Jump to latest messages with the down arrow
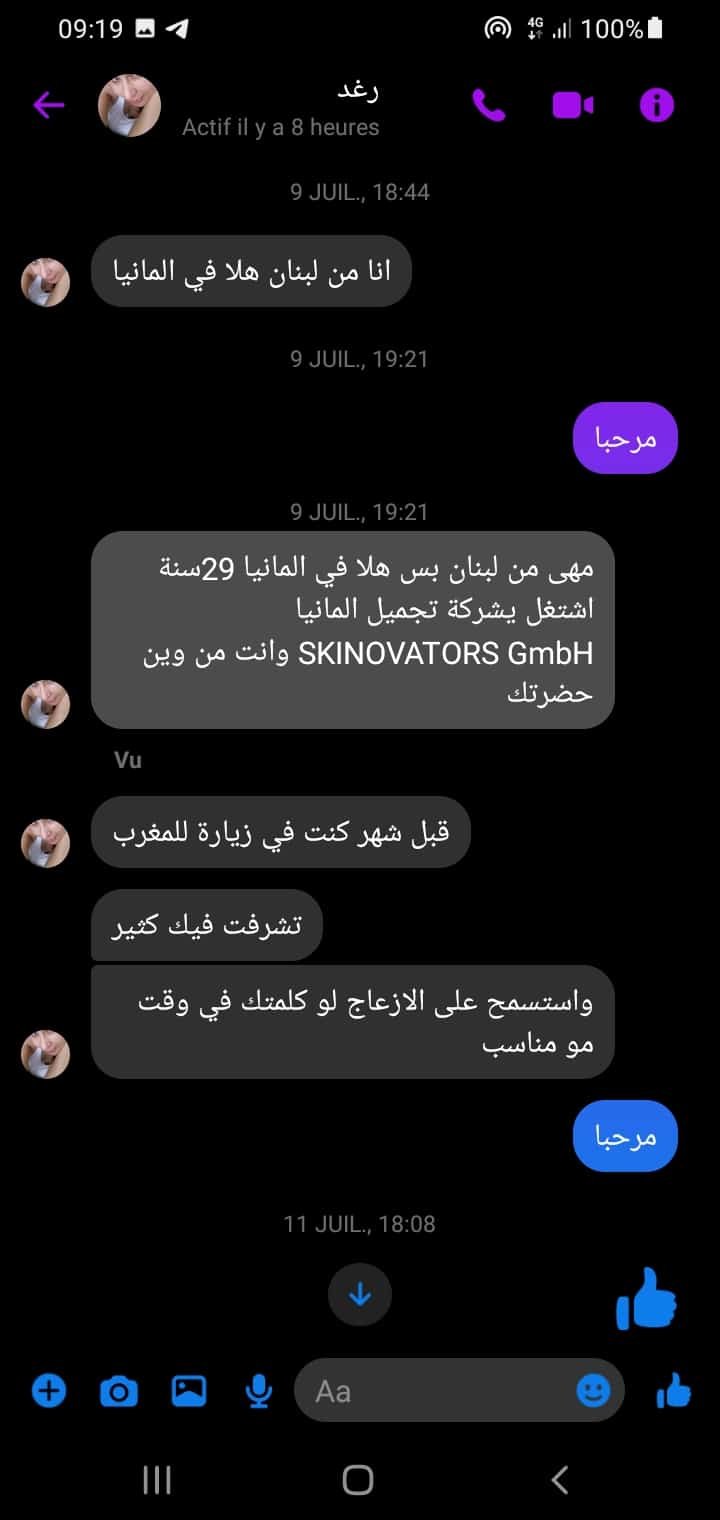The height and width of the screenshot is (1520, 720). 360,1295
